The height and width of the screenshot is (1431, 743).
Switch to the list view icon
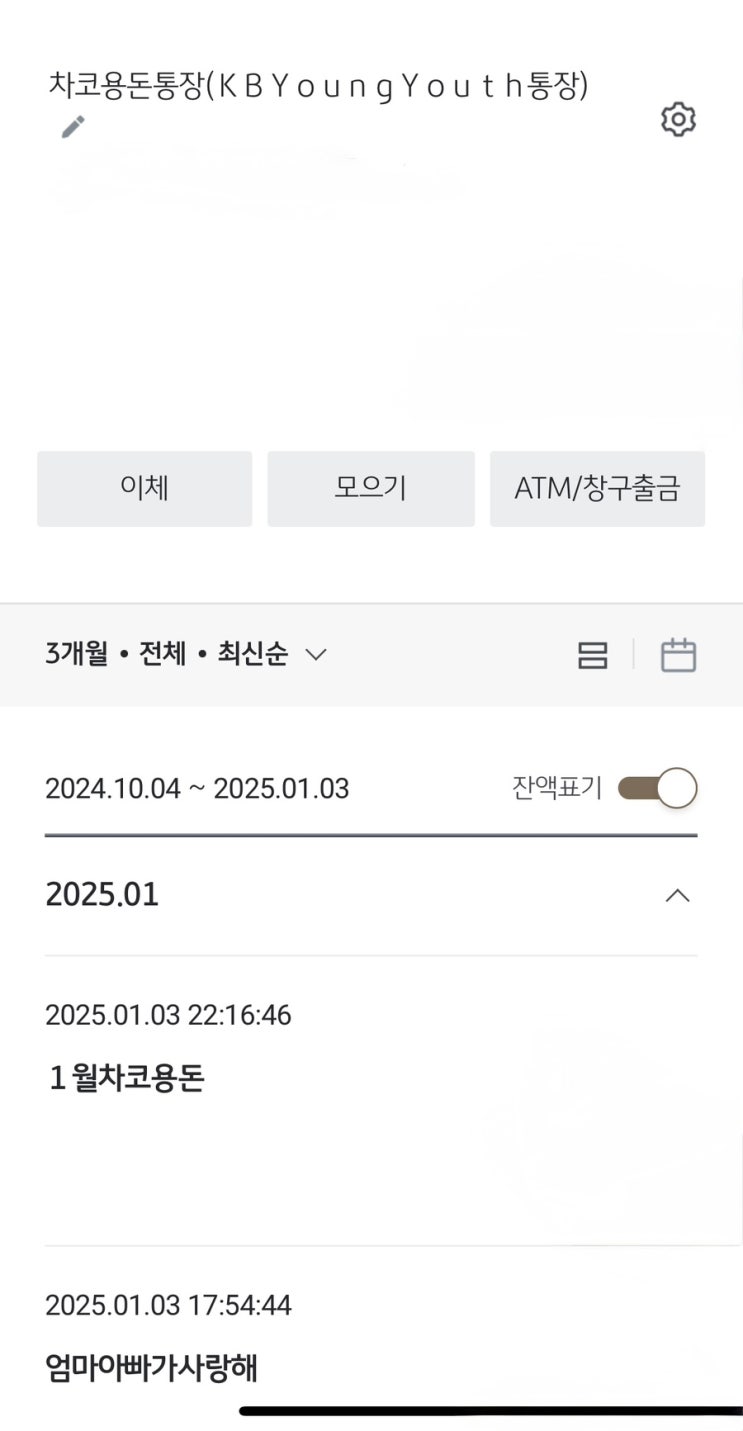[x=593, y=655]
